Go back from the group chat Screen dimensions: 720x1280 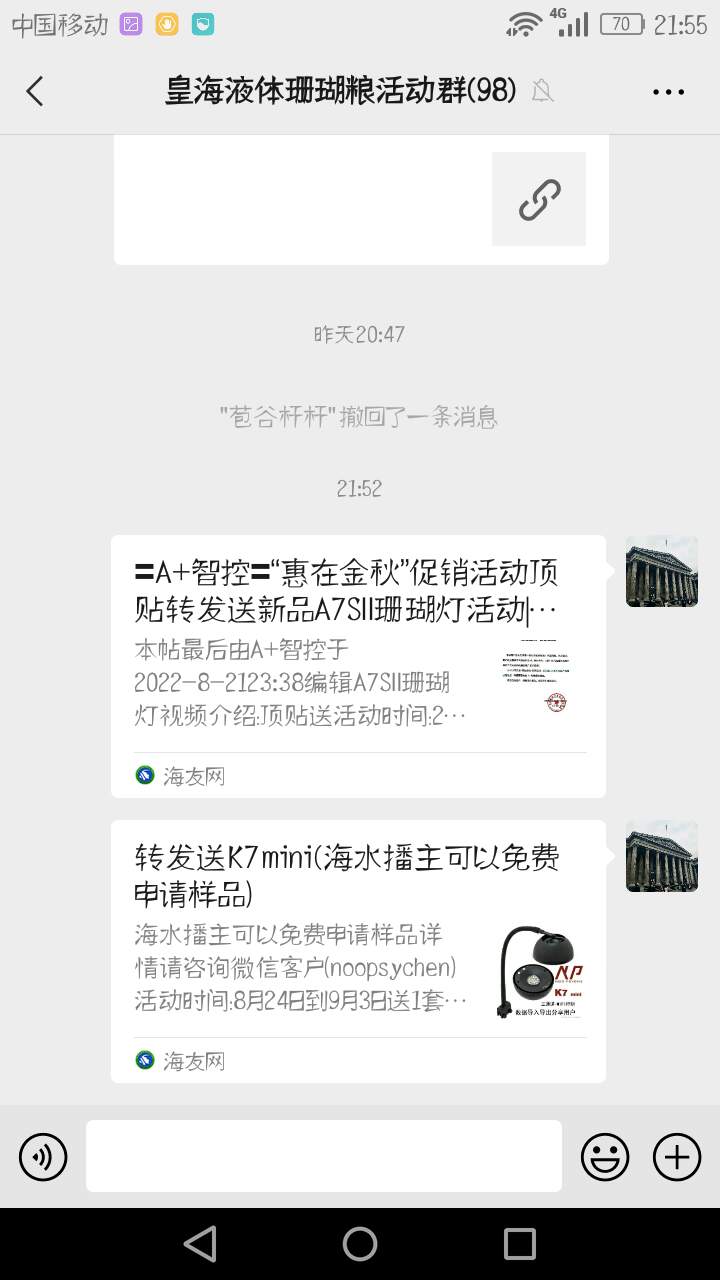(x=35, y=91)
